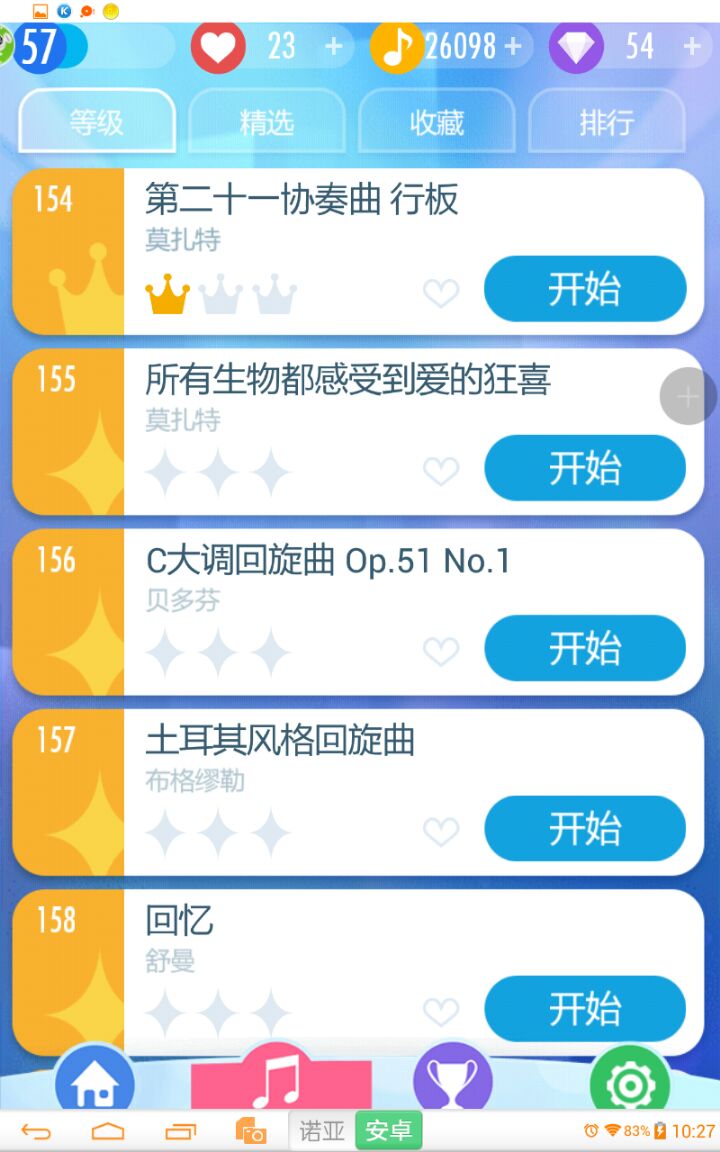Start song 所有生物都感受到爱的狂喜
Image resolution: width=720 pixels, height=1152 pixels.
[x=585, y=468]
